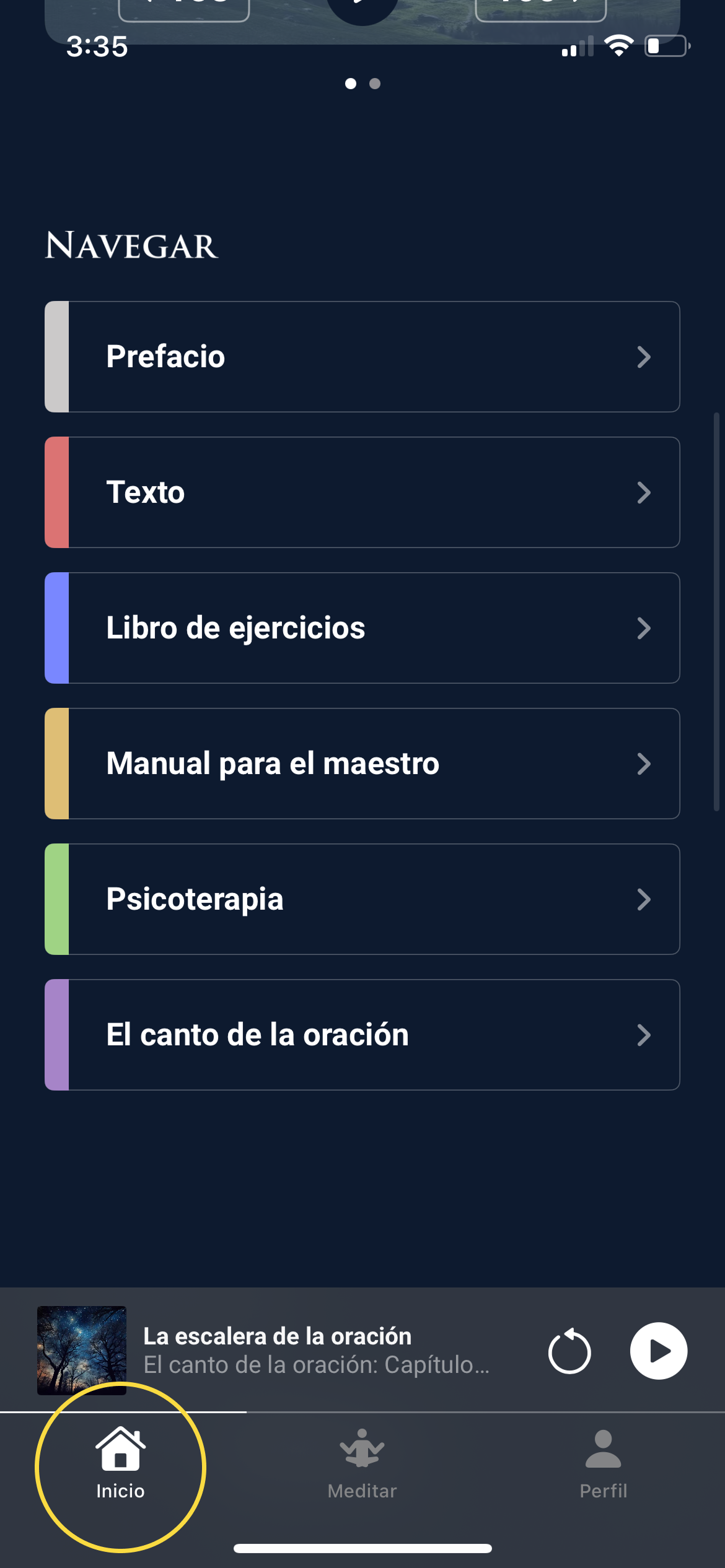Open Libro de ejercicios
This screenshot has height=1568, width=725.
(x=362, y=628)
